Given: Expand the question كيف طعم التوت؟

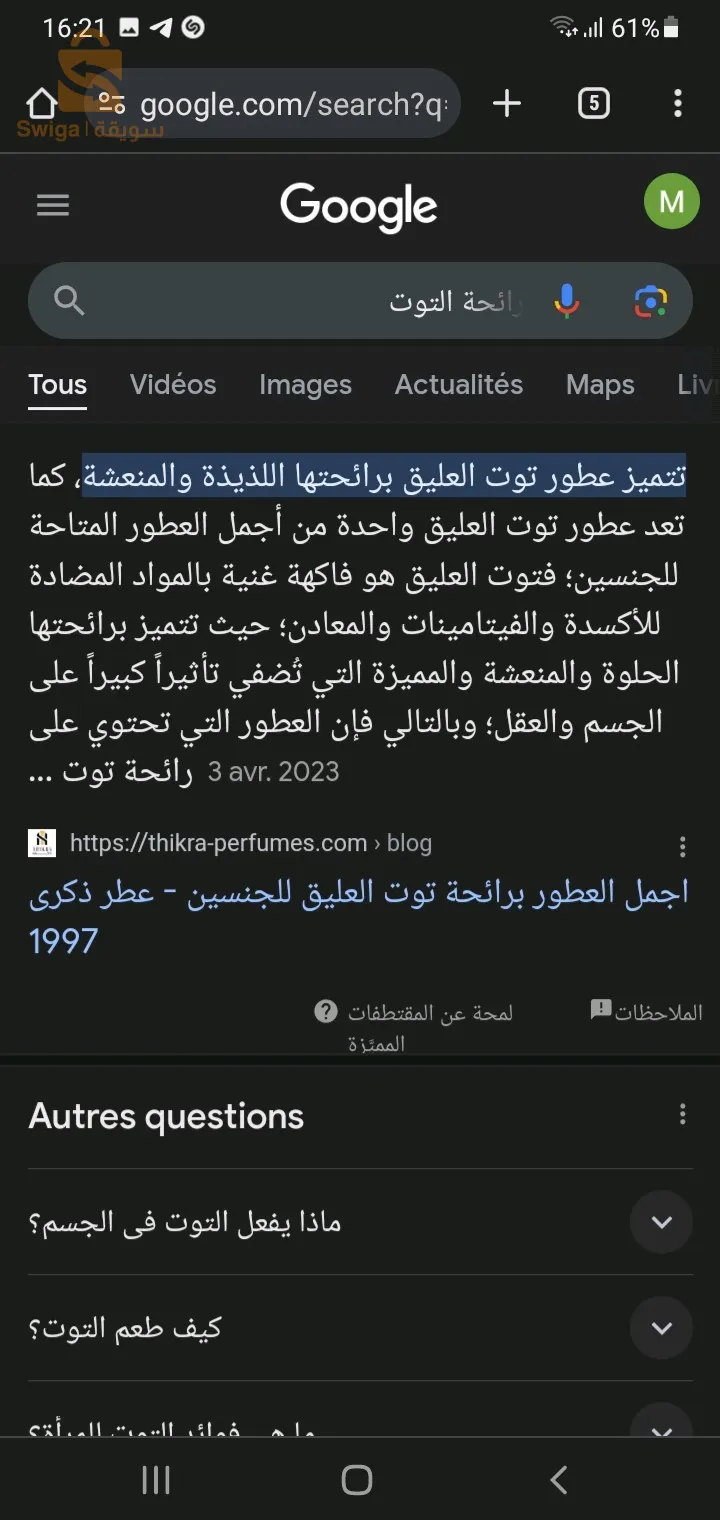Looking at the screenshot, I should 360,1328.
